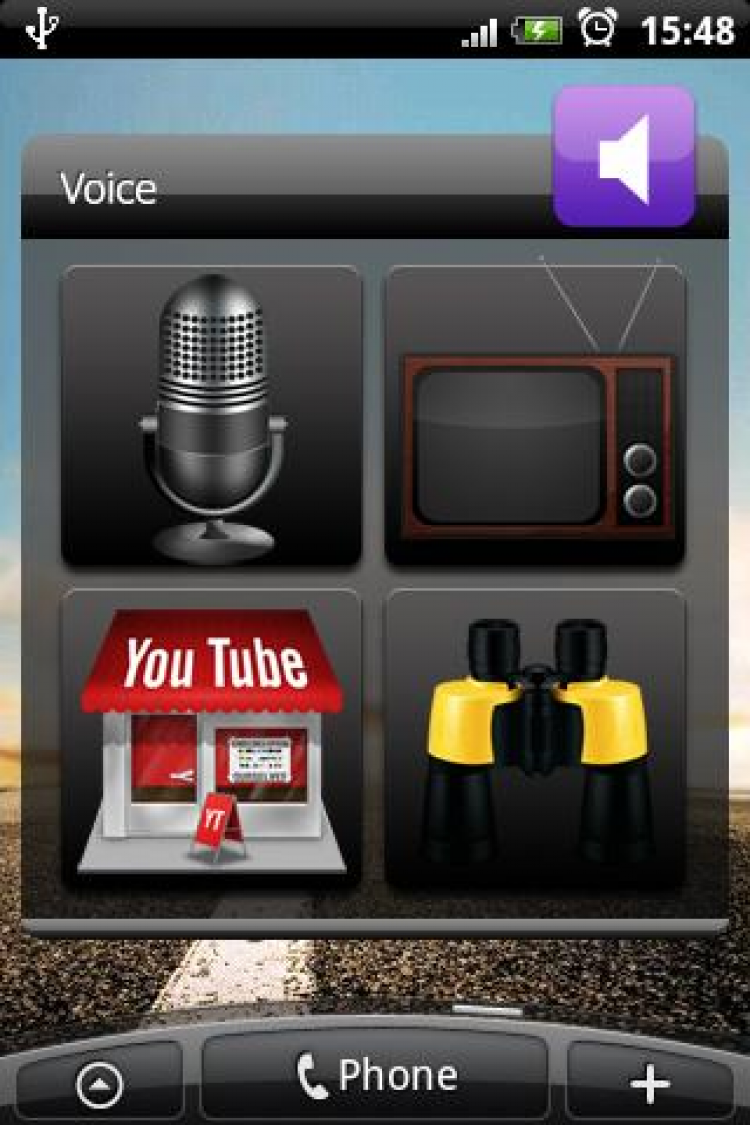Open the app drawer arrow button
Viewport: 750px width, 1125px height.
coord(100,1084)
